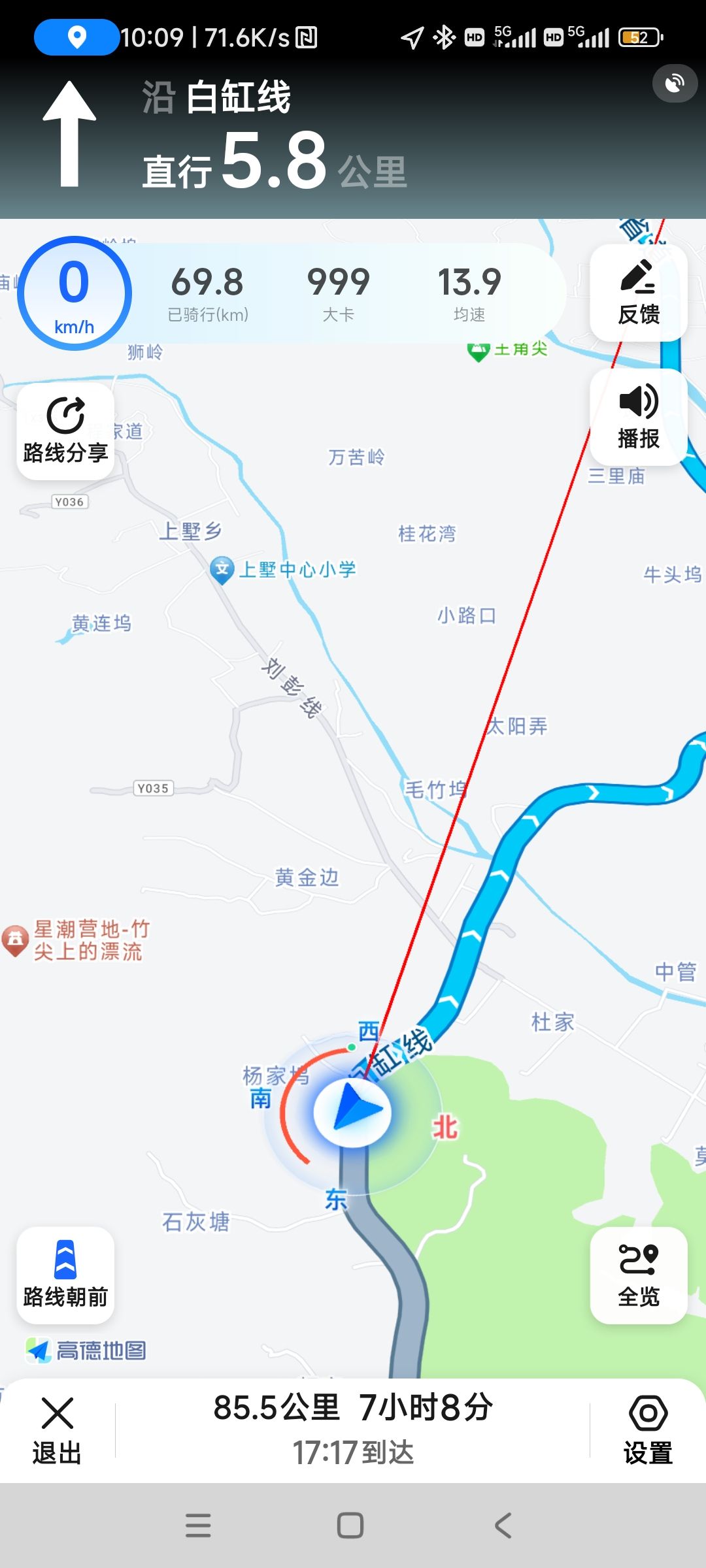Show the 全览 route overview

(x=638, y=1275)
